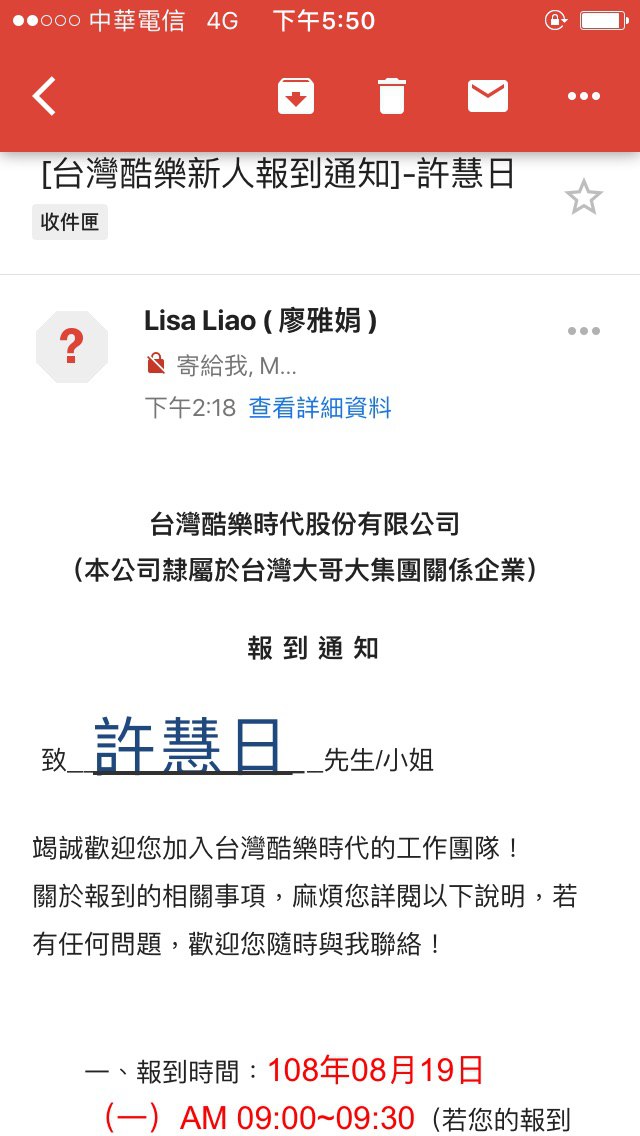Tap 查看詳細資料 to view details
Viewport: 640px width, 1136px height.
(x=320, y=408)
